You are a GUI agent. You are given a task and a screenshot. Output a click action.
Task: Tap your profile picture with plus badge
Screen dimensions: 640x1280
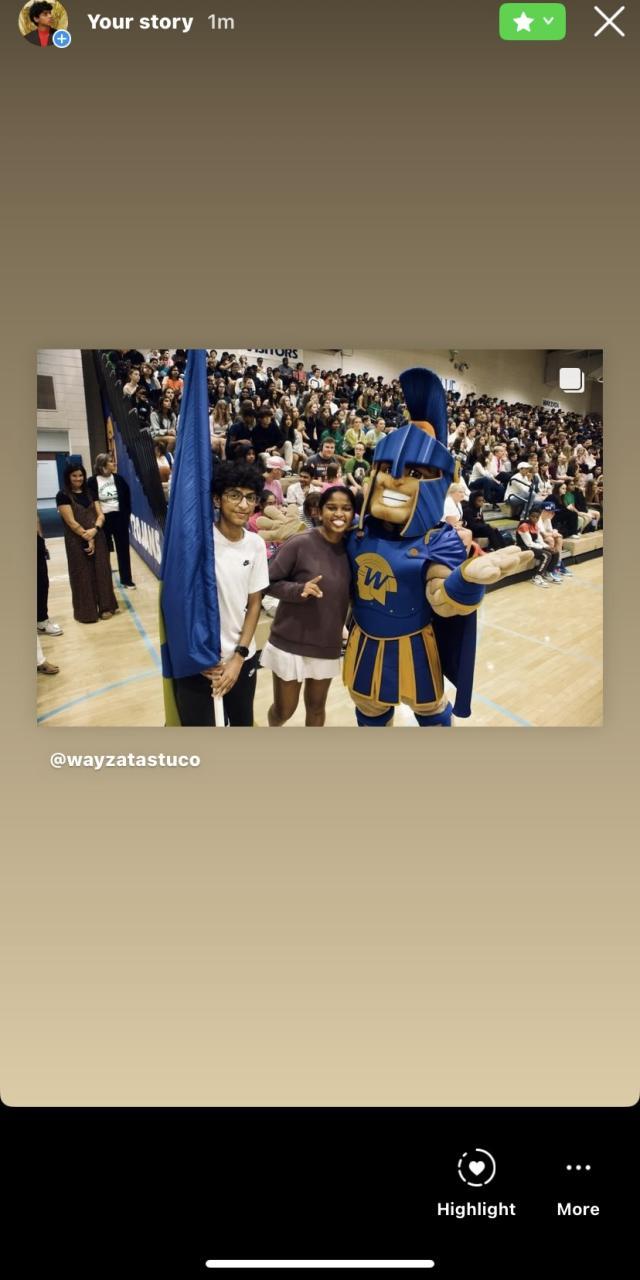[x=44, y=23]
